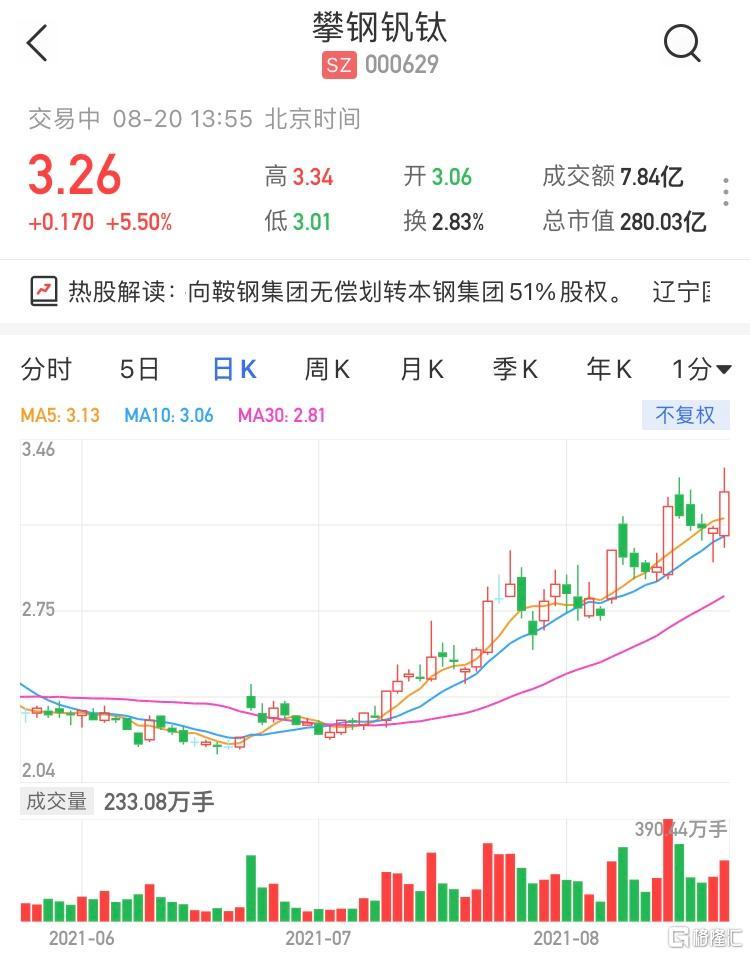Click the 热股解读 trending chart icon
The height and width of the screenshot is (955, 750).
[x=44, y=287]
